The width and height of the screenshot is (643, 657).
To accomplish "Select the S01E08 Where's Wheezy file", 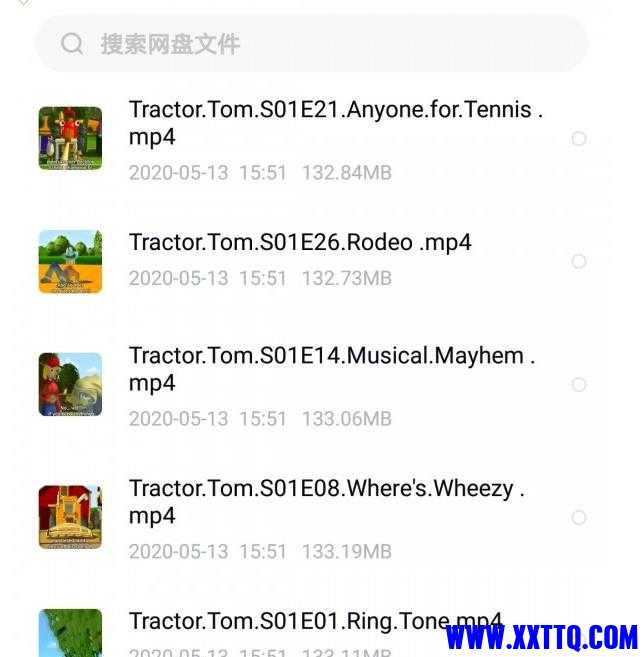I will tap(578, 517).
